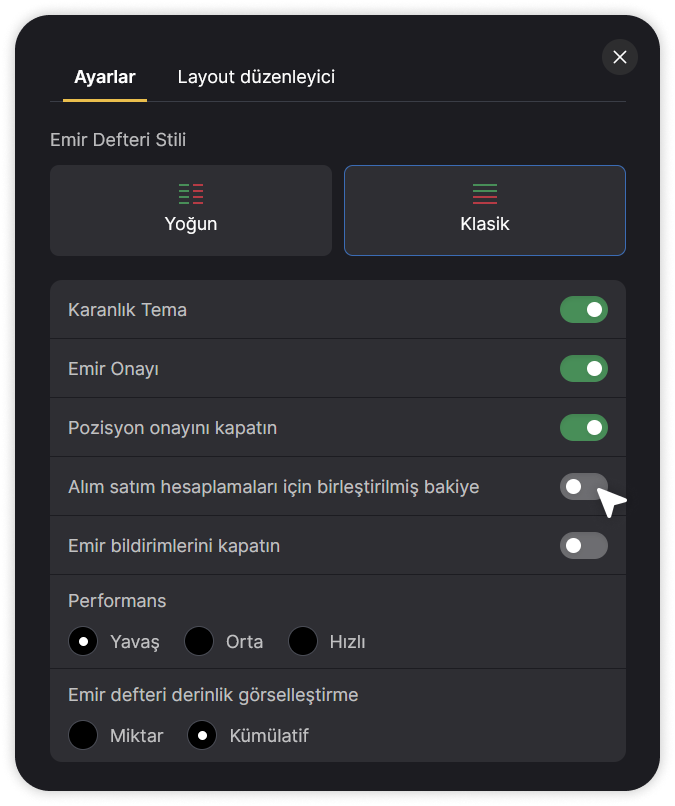Screen dimensions: 675x806
Task: Set performance to Orta
Action: 199,641
